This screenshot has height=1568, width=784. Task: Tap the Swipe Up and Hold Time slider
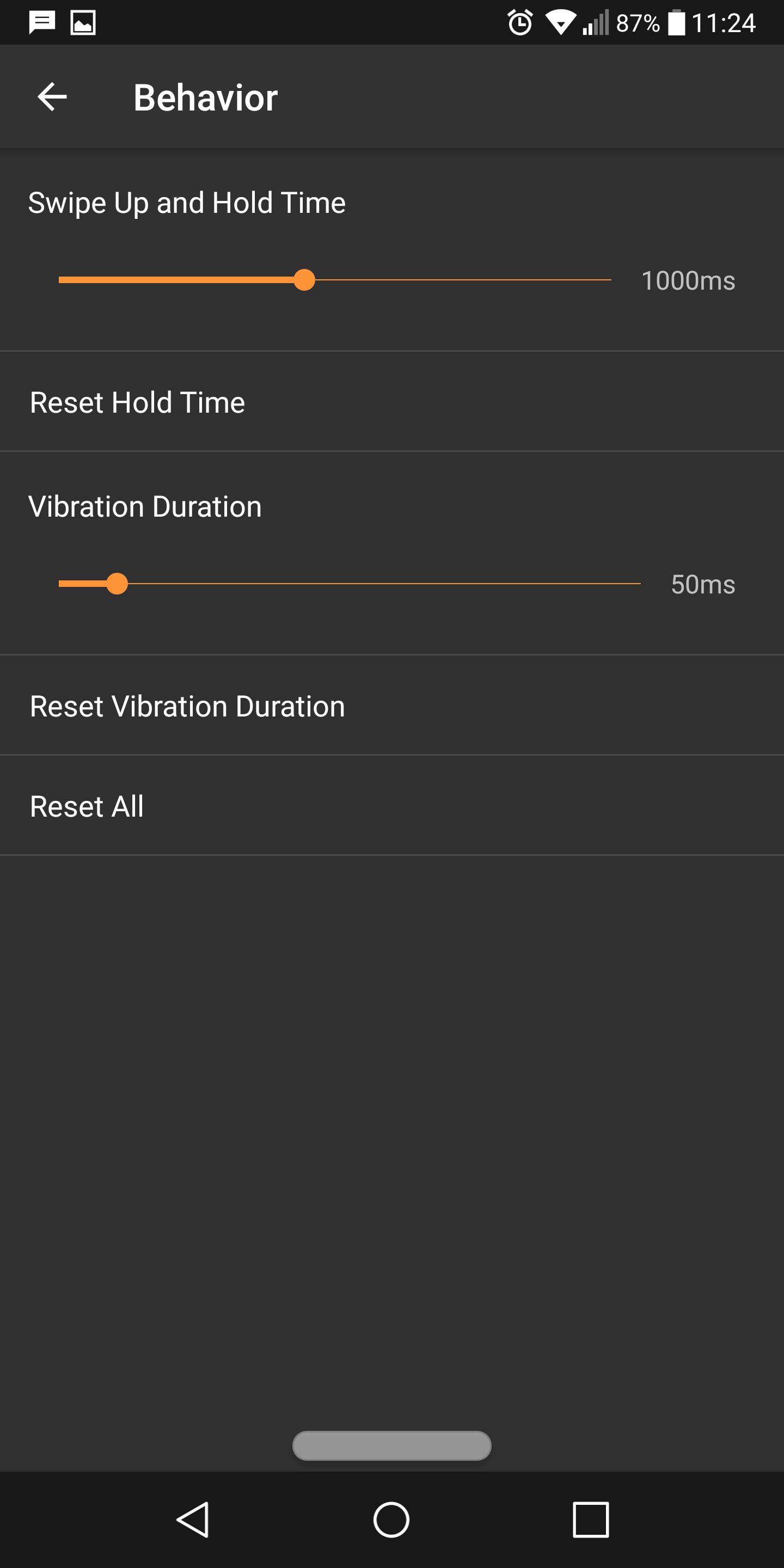335,280
